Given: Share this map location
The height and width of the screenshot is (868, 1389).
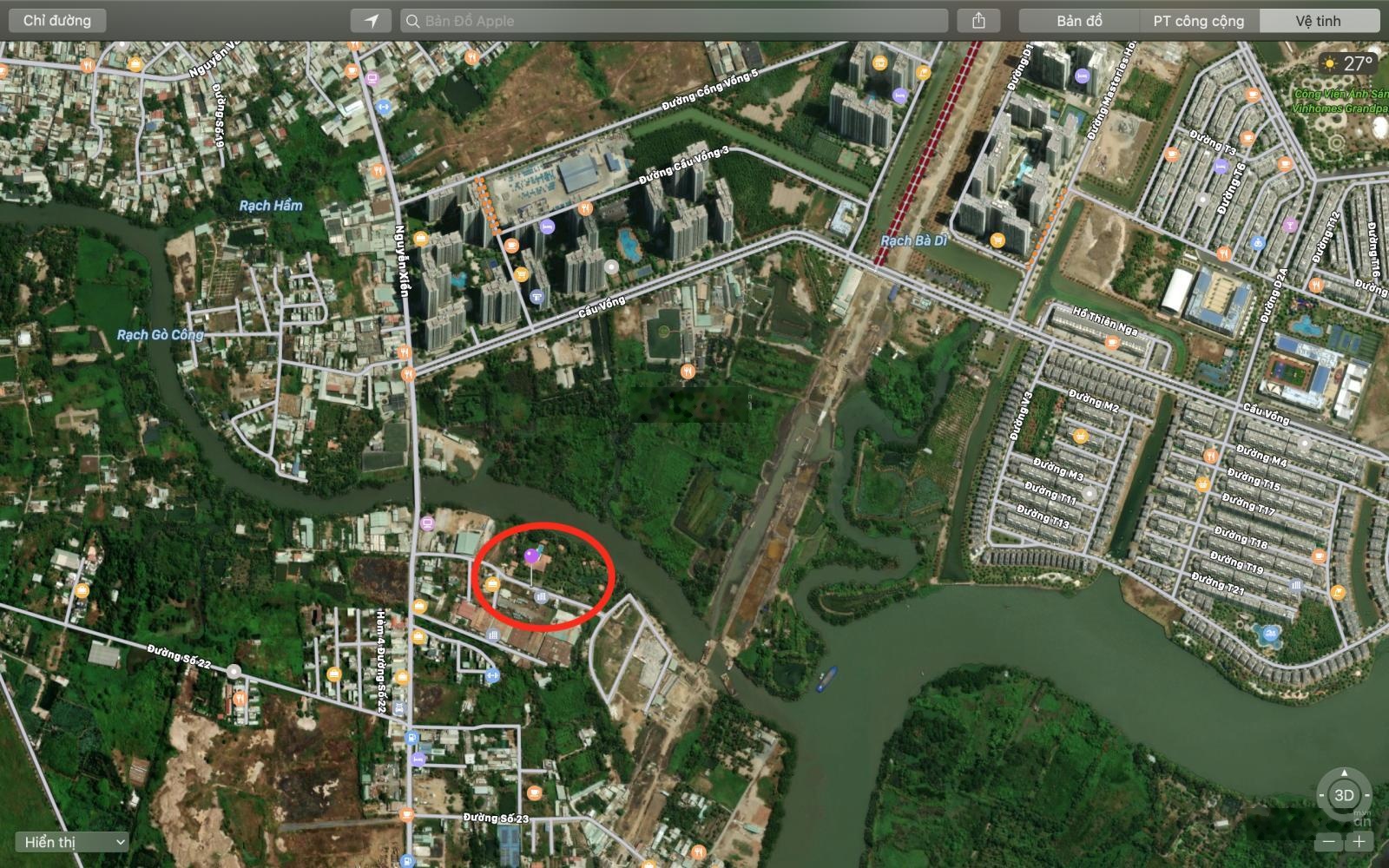Looking at the screenshot, I should pyautogui.click(x=978, y=21).
